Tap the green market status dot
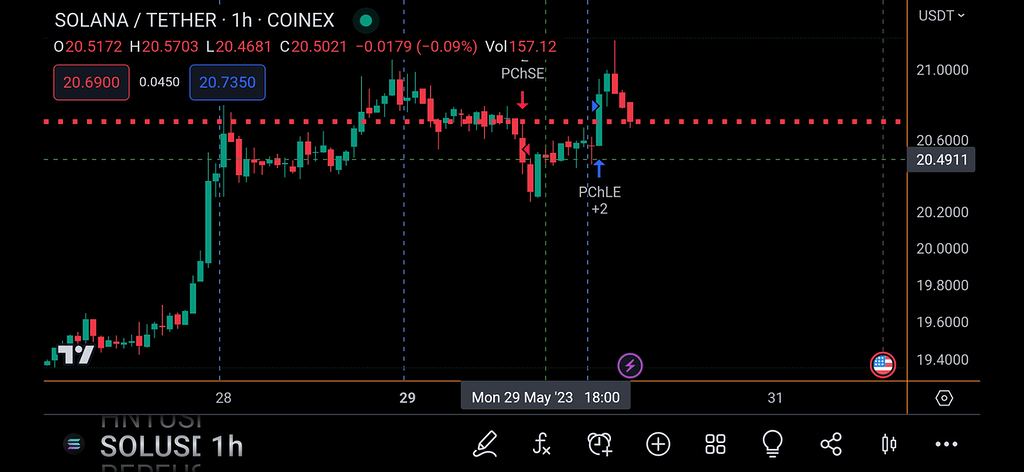 coord(367,20)
